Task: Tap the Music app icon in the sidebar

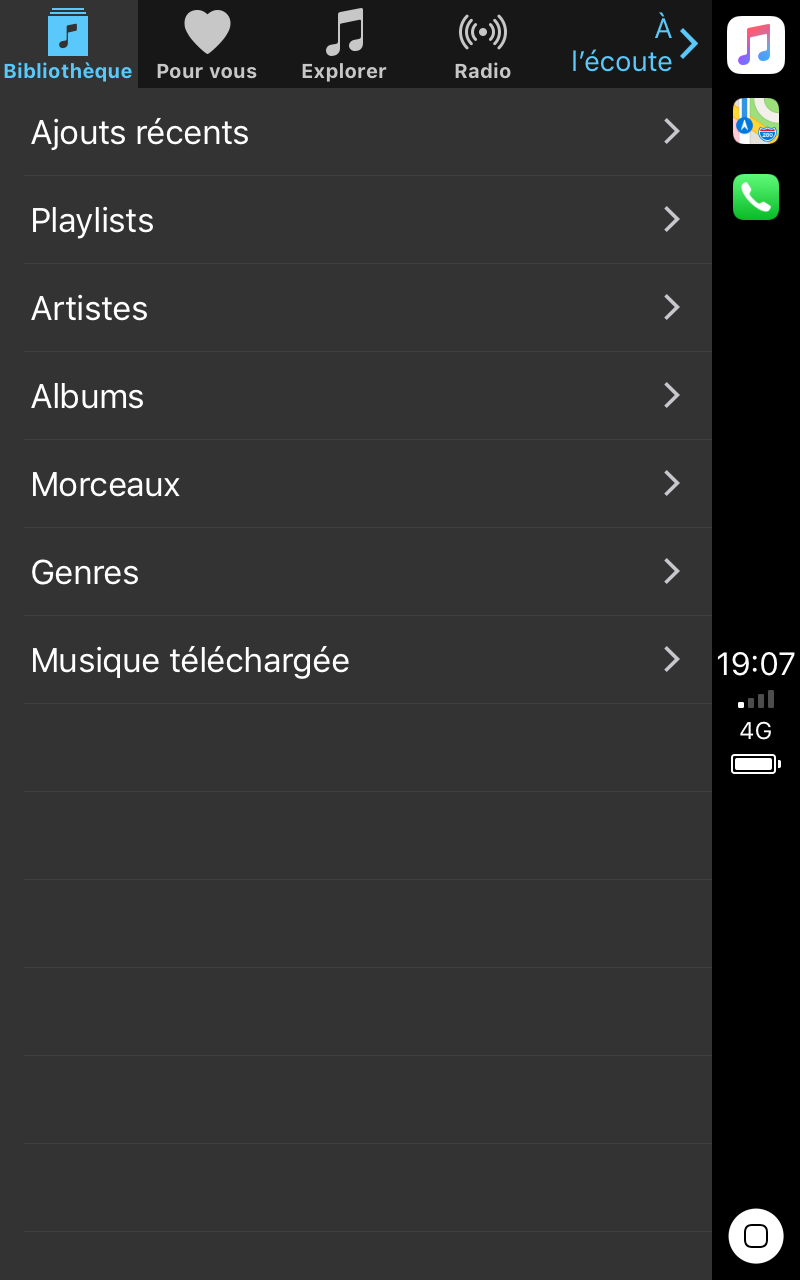Action: pos(756,45)
